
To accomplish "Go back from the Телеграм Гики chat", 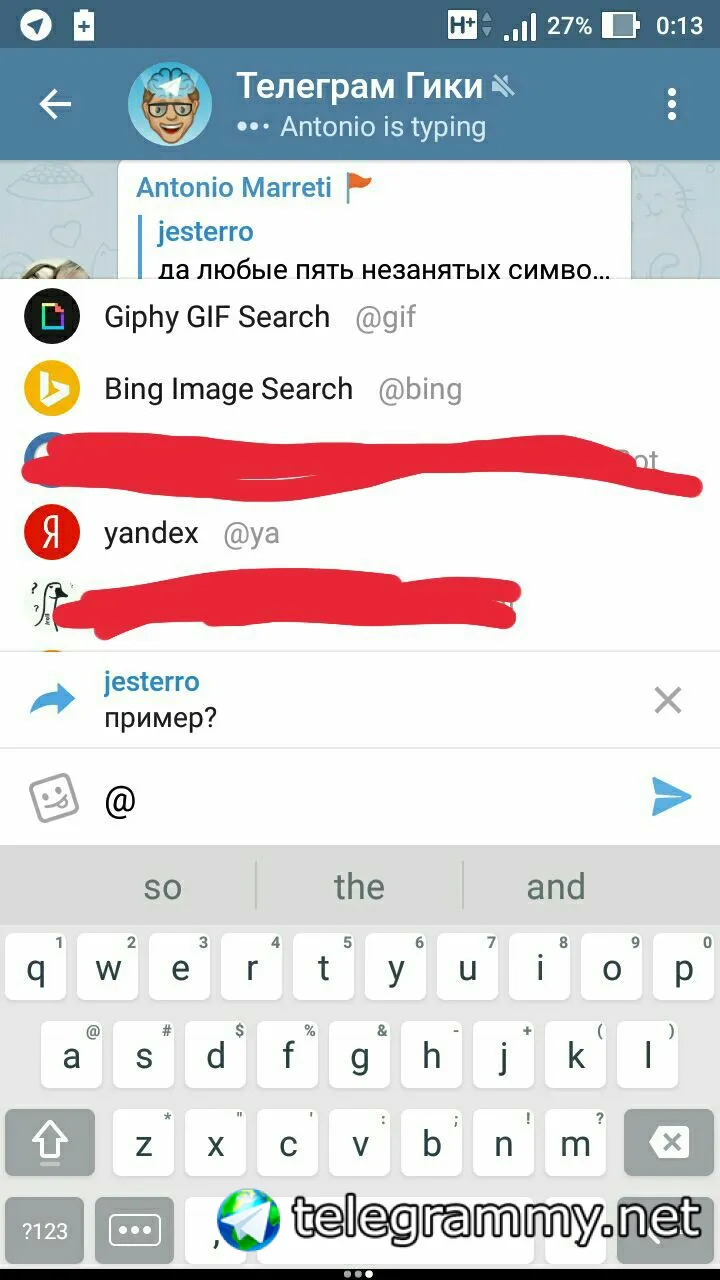I will (55, 104).
